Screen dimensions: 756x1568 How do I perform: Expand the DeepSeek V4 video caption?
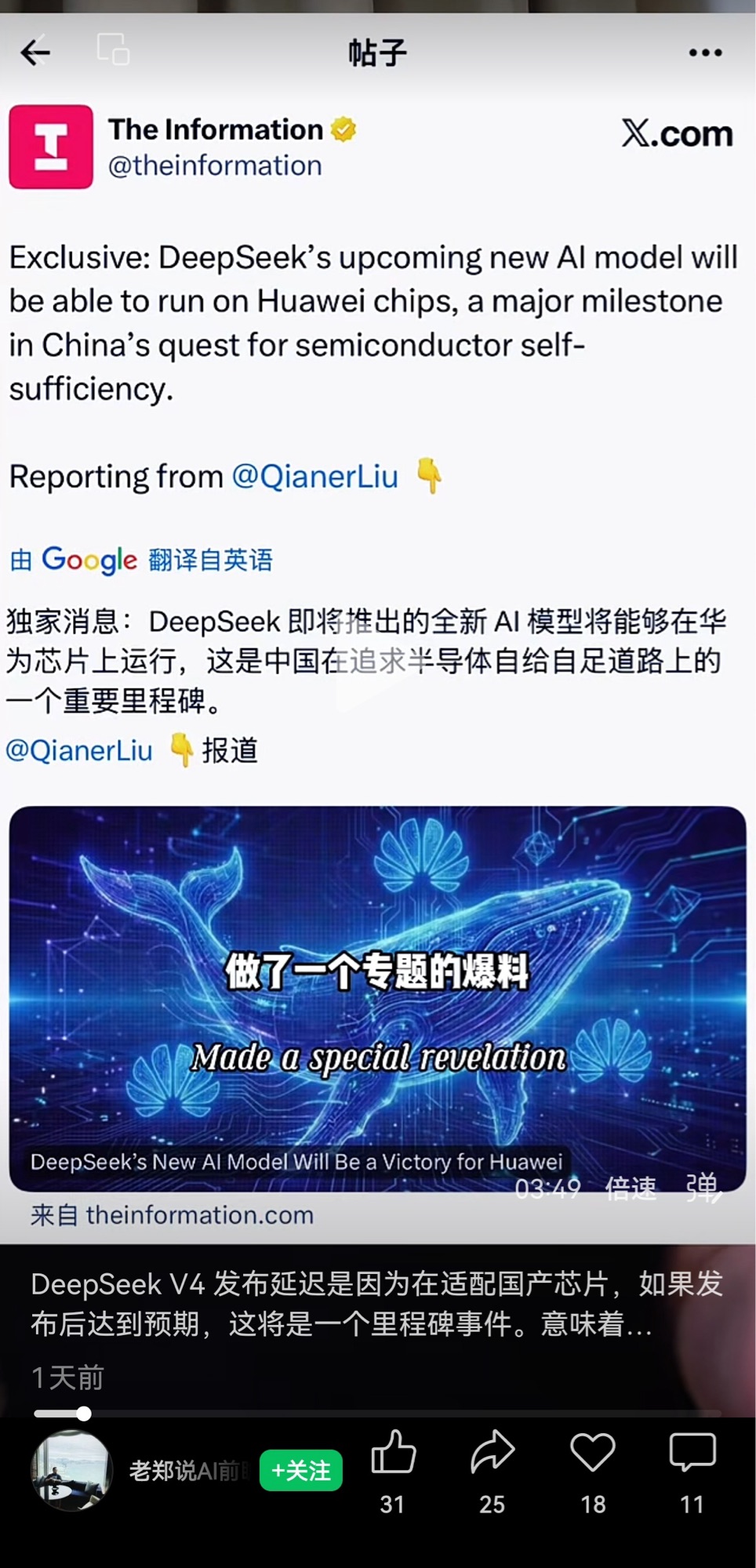point(376,1304)
